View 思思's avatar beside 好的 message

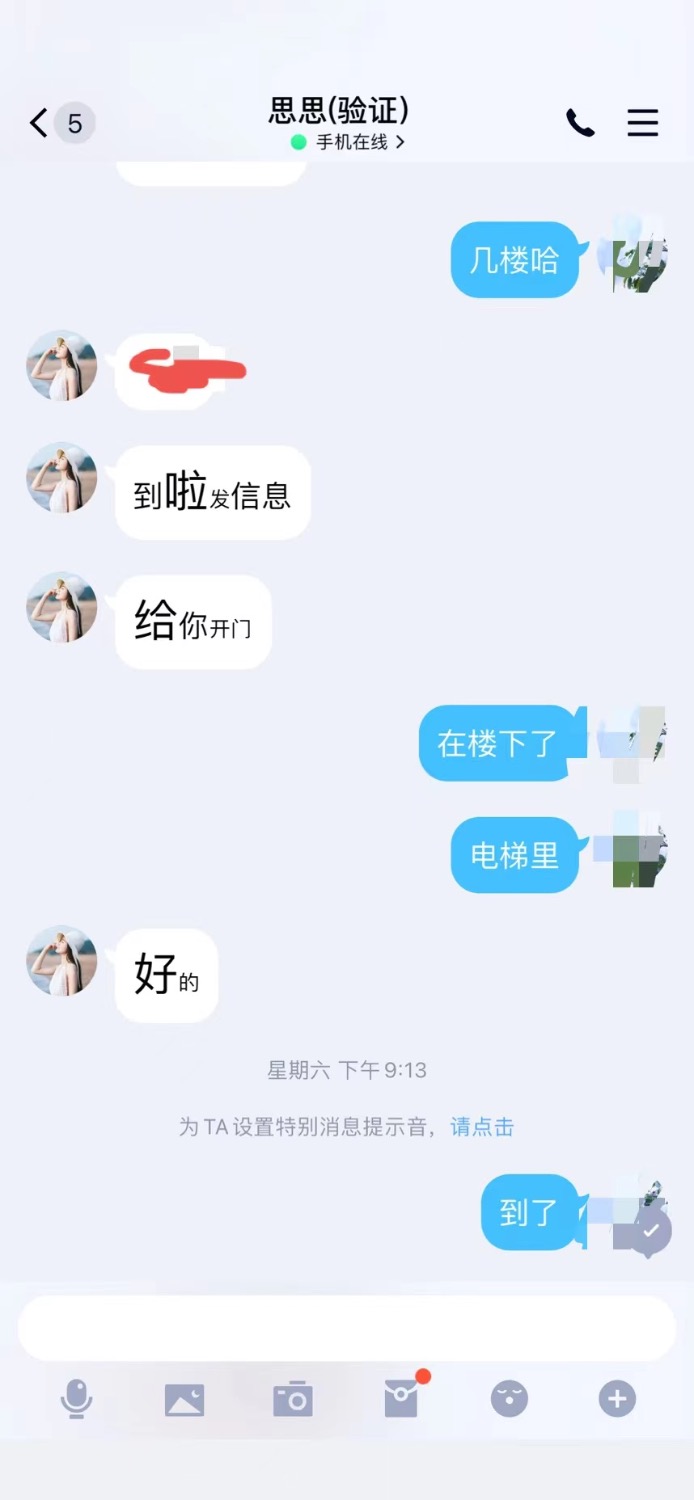(x=62, y=960)
